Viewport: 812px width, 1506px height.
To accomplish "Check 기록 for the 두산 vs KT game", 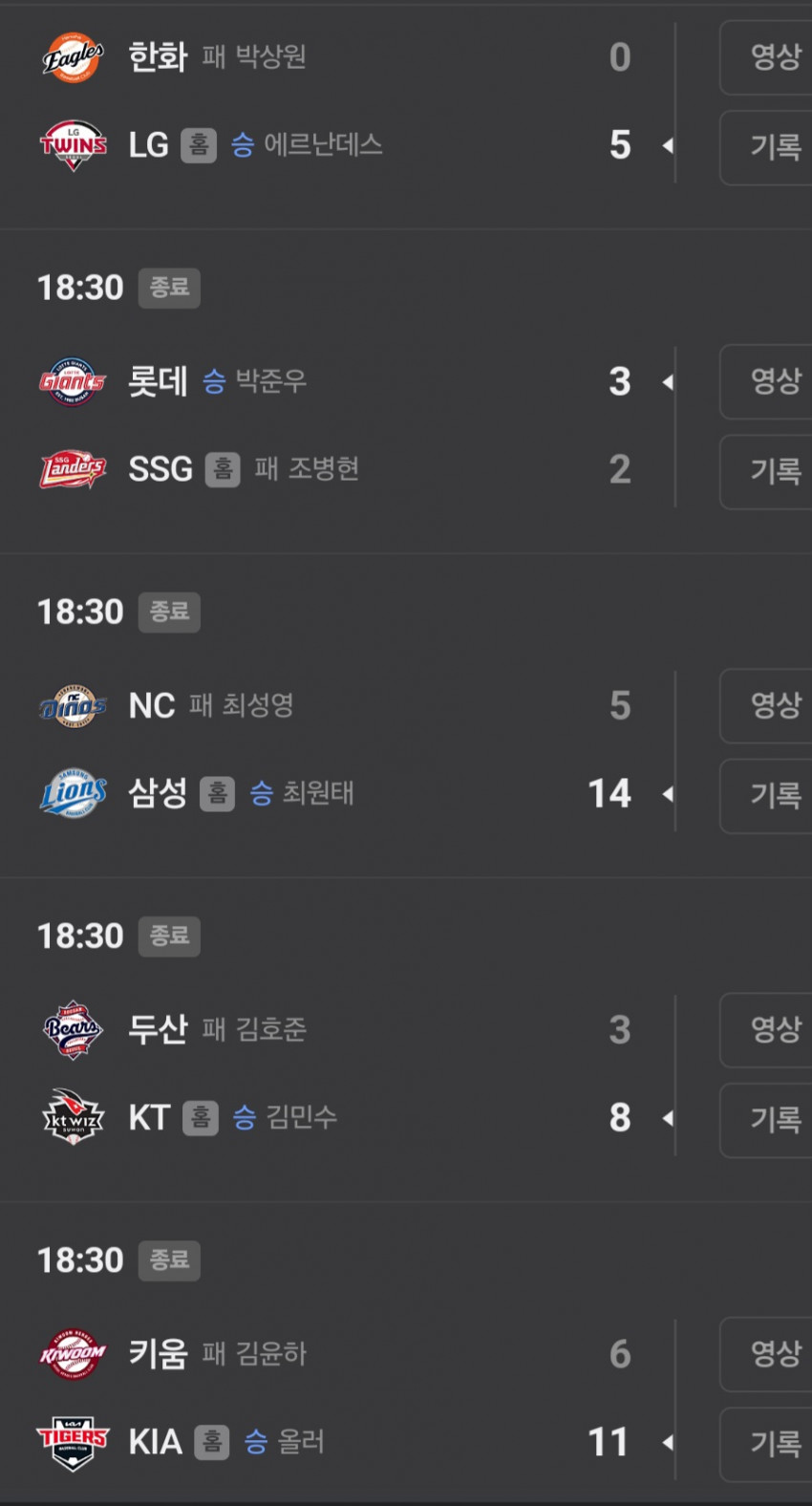I will pyautogui.click(x=766, y=1119).
